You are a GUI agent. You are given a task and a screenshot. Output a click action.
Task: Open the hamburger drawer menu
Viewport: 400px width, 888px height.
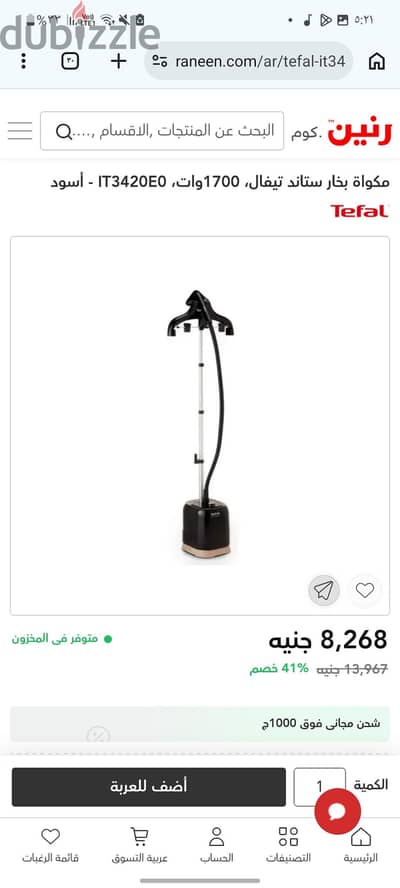tap(20, 131)
